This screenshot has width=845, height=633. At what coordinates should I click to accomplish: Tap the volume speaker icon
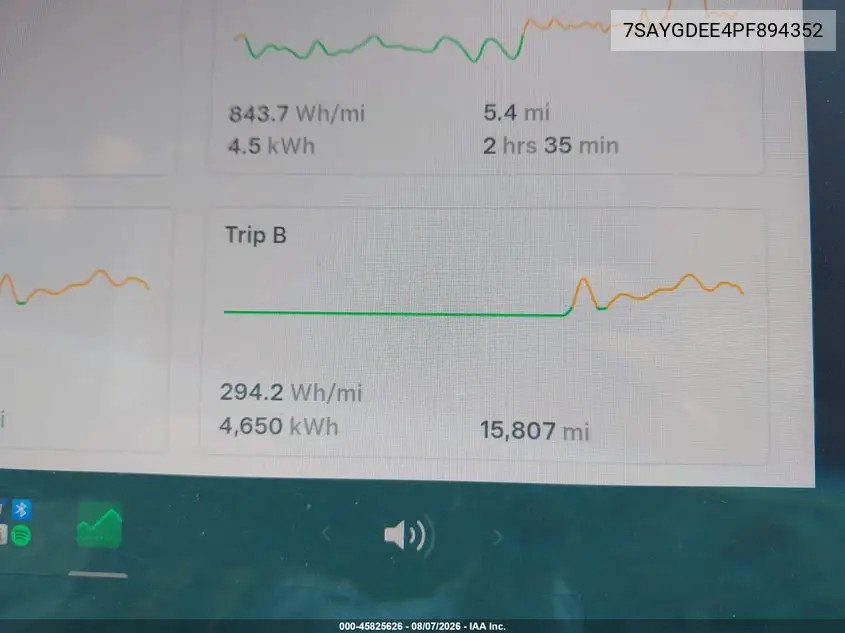pyautogui.click(x=406, y=535)
